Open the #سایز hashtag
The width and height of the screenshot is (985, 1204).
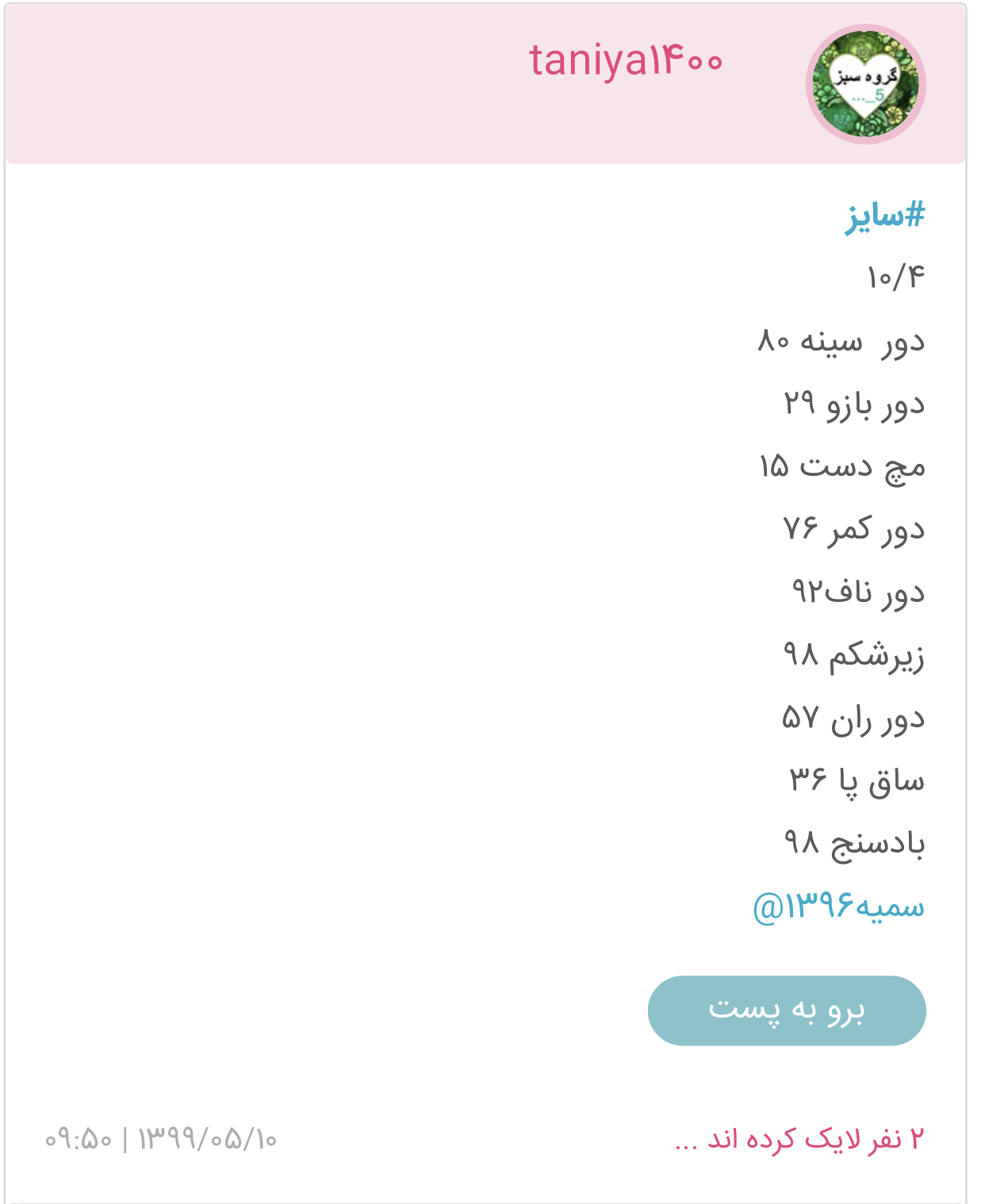coord(885,215)
